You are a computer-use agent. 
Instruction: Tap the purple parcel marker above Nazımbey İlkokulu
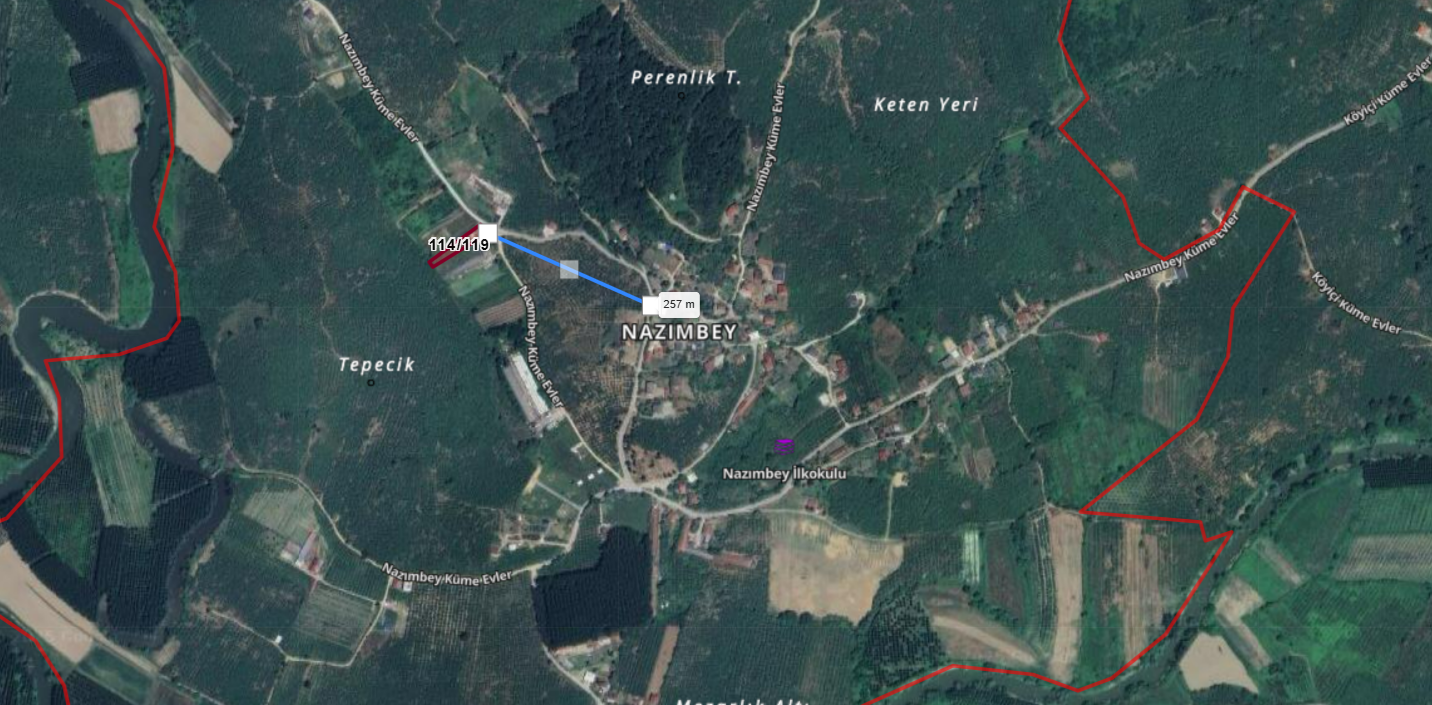click(x=785, y=446)
